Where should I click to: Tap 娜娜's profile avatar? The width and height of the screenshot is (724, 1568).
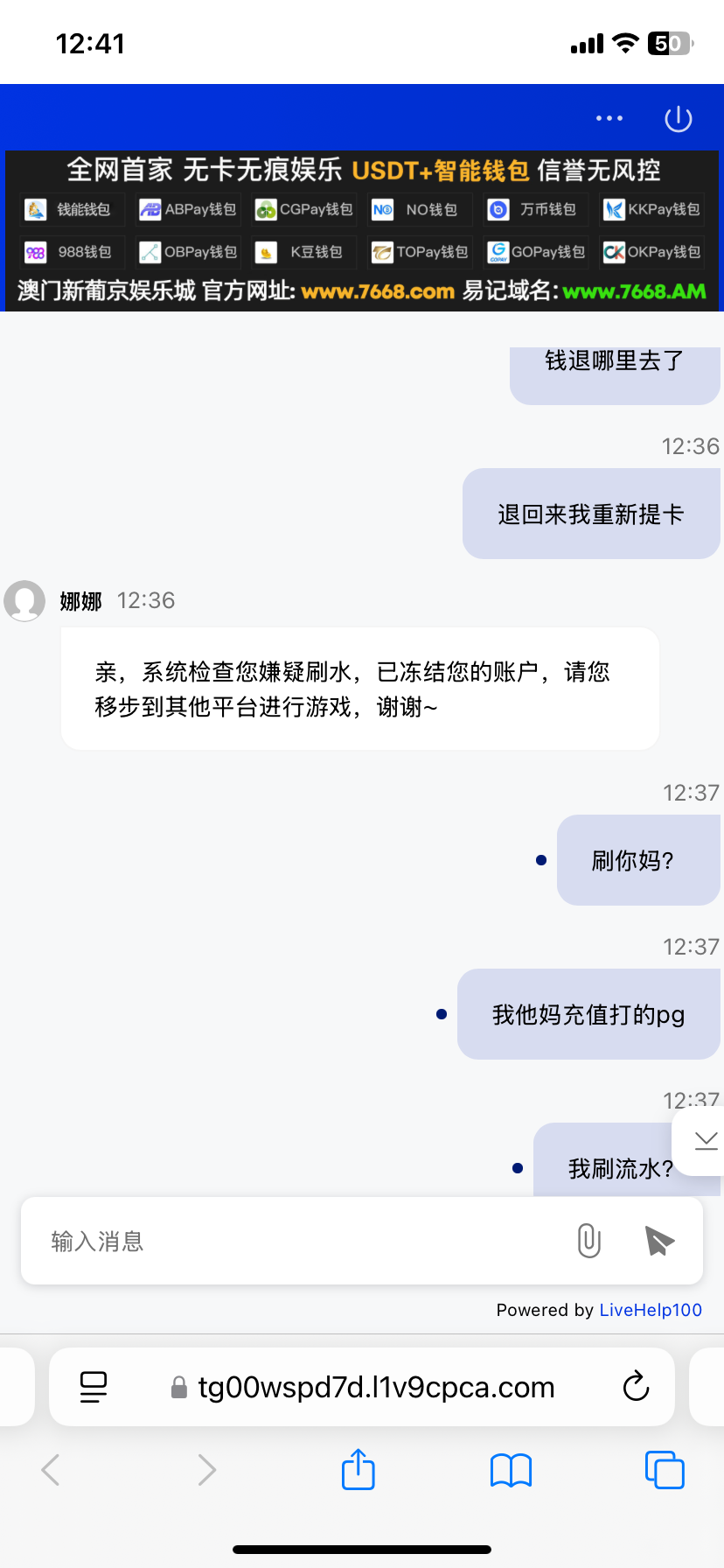24,601
